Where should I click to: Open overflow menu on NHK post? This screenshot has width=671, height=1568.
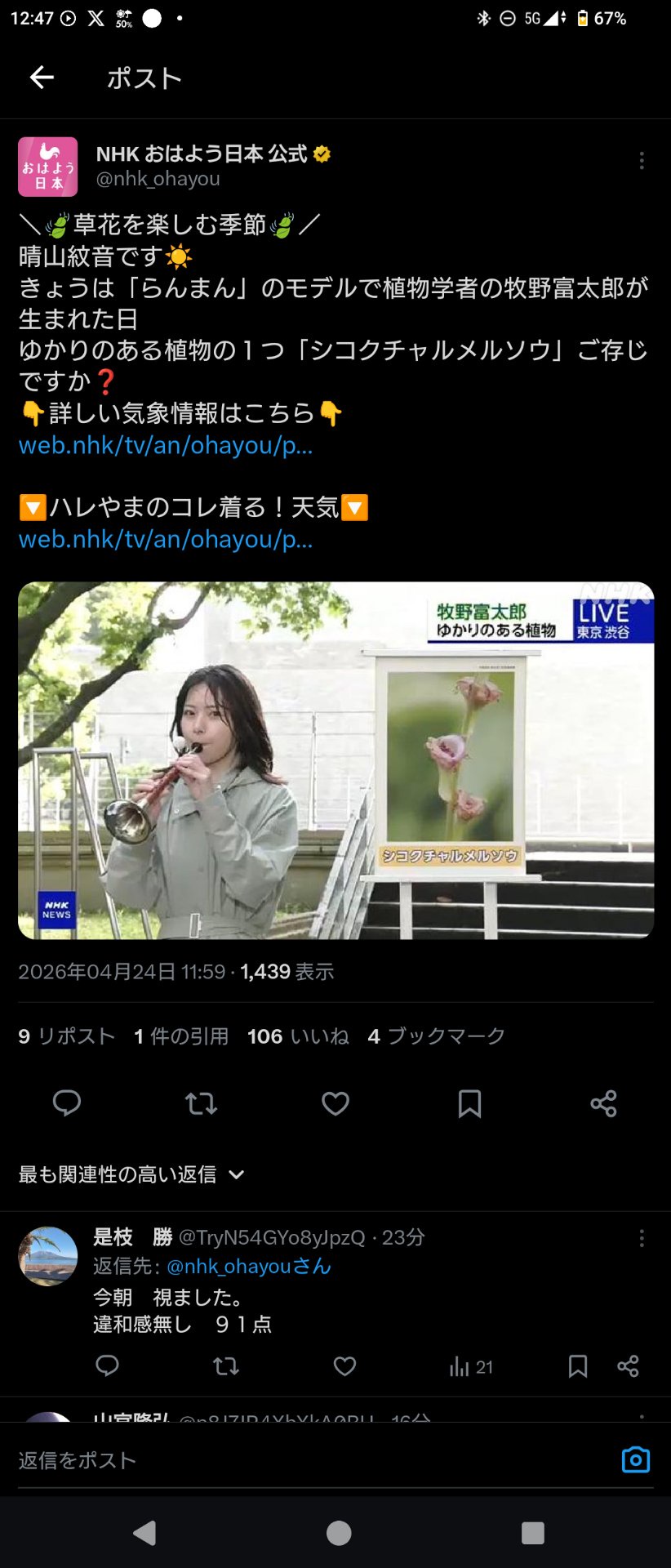pos(642,161)
